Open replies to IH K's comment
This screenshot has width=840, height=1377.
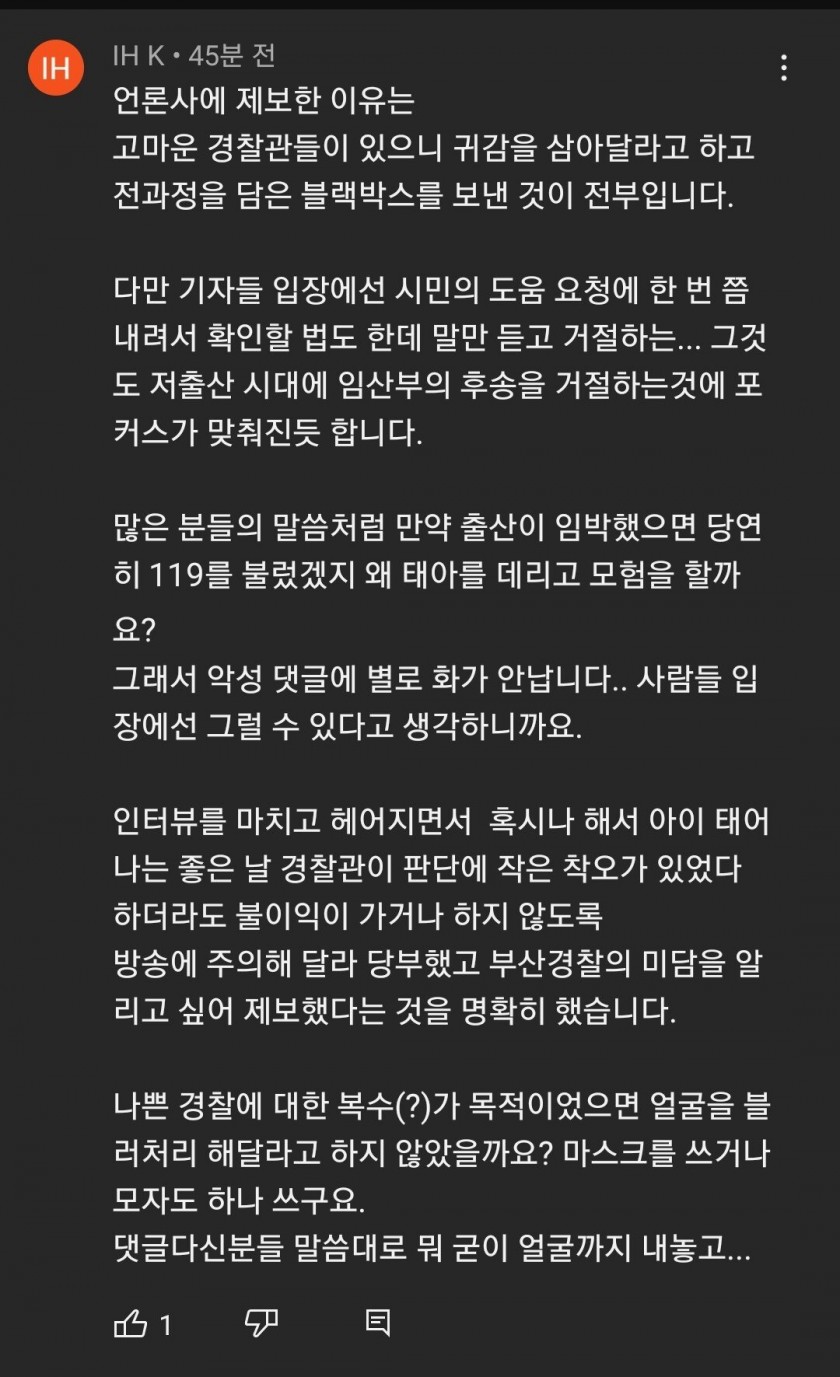378,1323
